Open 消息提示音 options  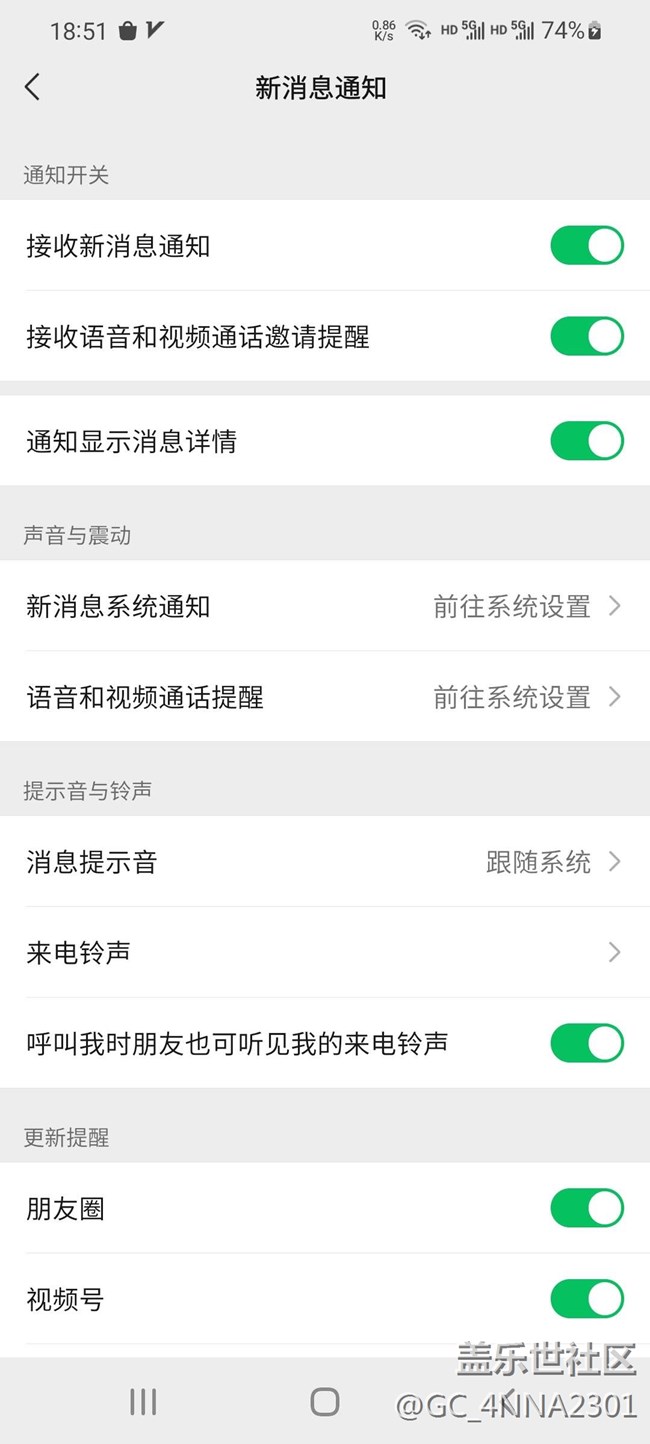(x=325, y=862)
